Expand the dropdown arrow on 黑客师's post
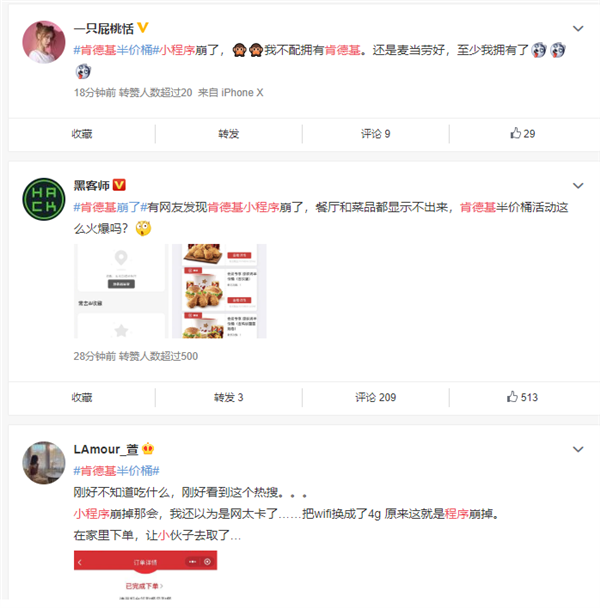The image size is (600, 608). 577,186
